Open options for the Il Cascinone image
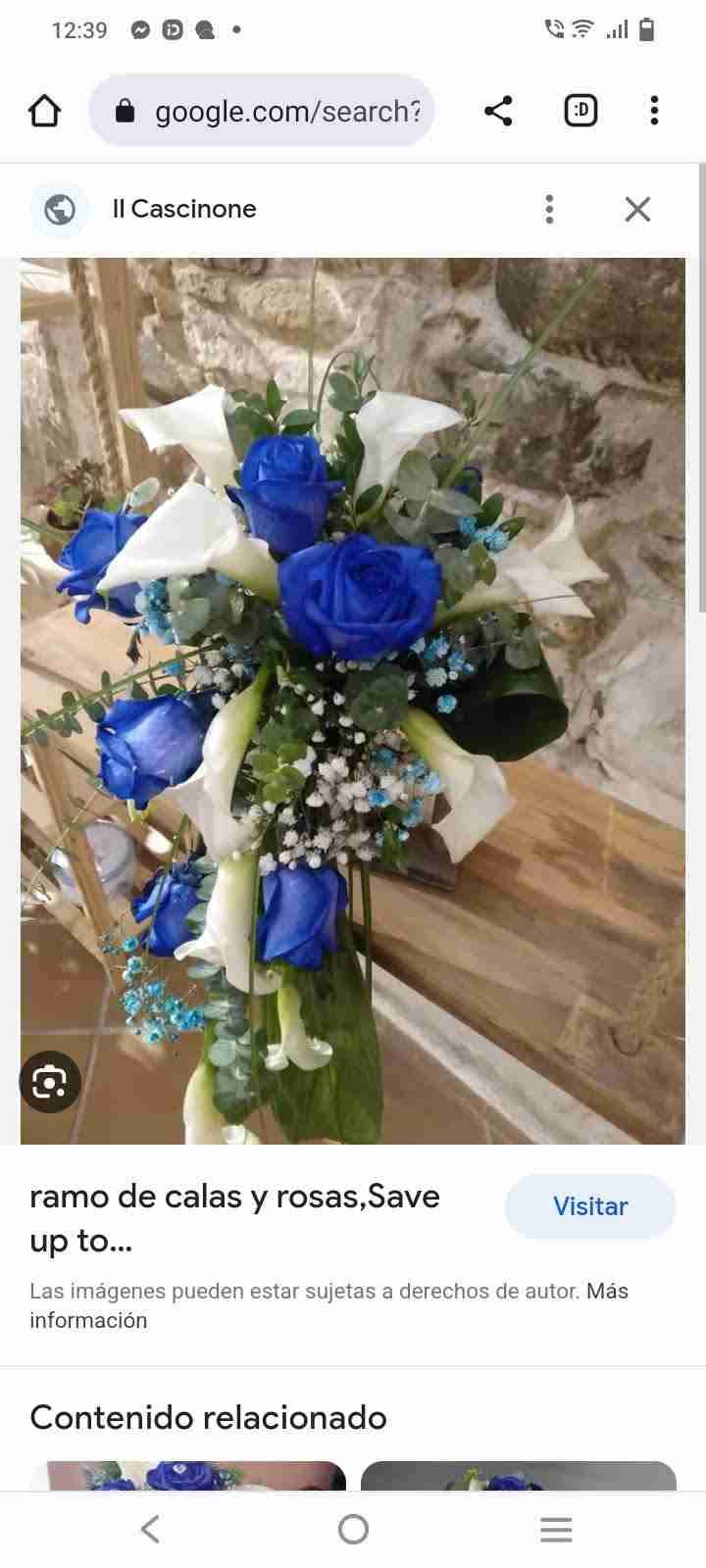The height and width of the screenshot is (1568, 706). 549,209
